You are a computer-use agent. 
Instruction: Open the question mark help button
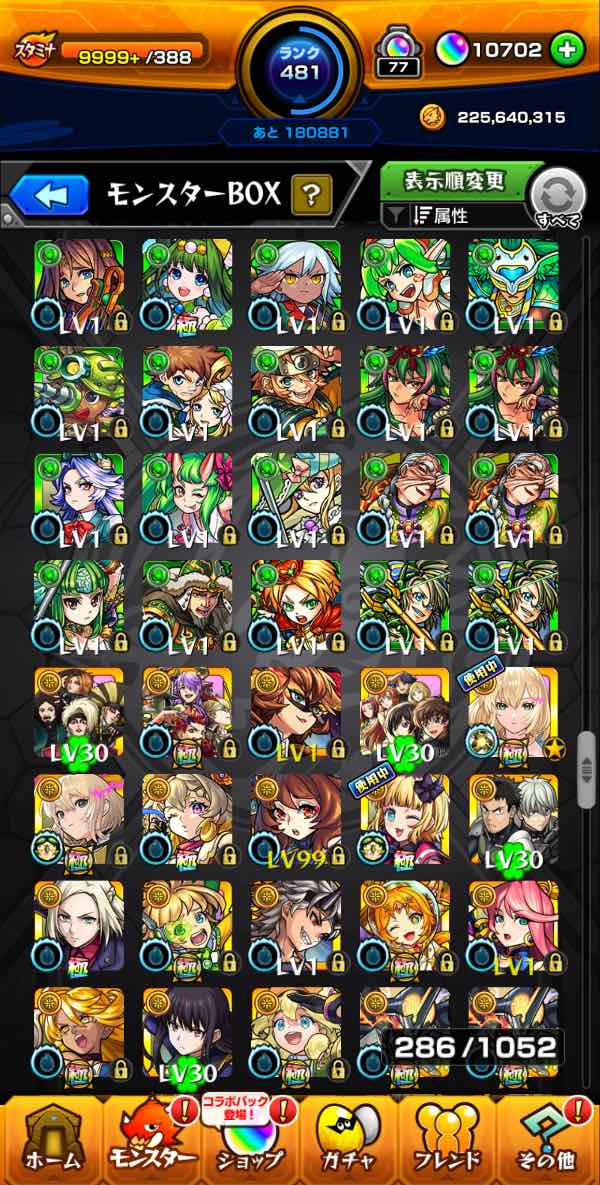pos(312,196)
